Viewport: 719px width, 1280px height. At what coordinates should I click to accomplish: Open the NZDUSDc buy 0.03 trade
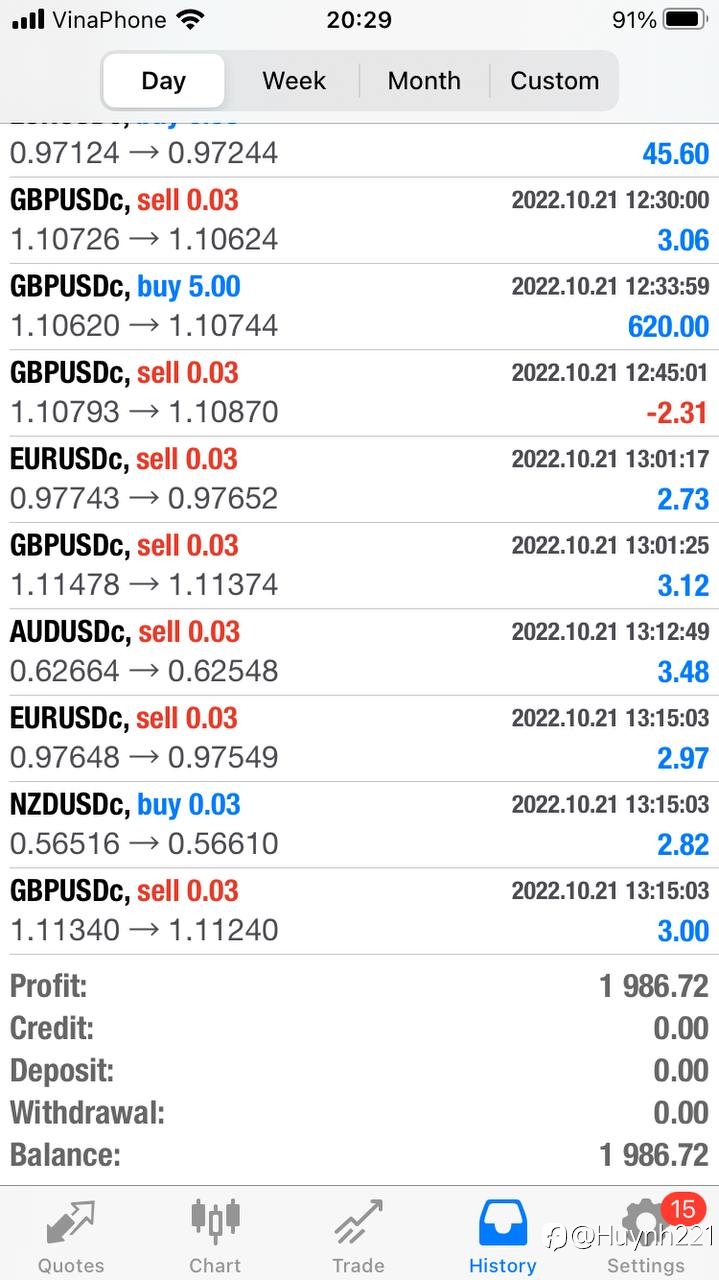359,825
